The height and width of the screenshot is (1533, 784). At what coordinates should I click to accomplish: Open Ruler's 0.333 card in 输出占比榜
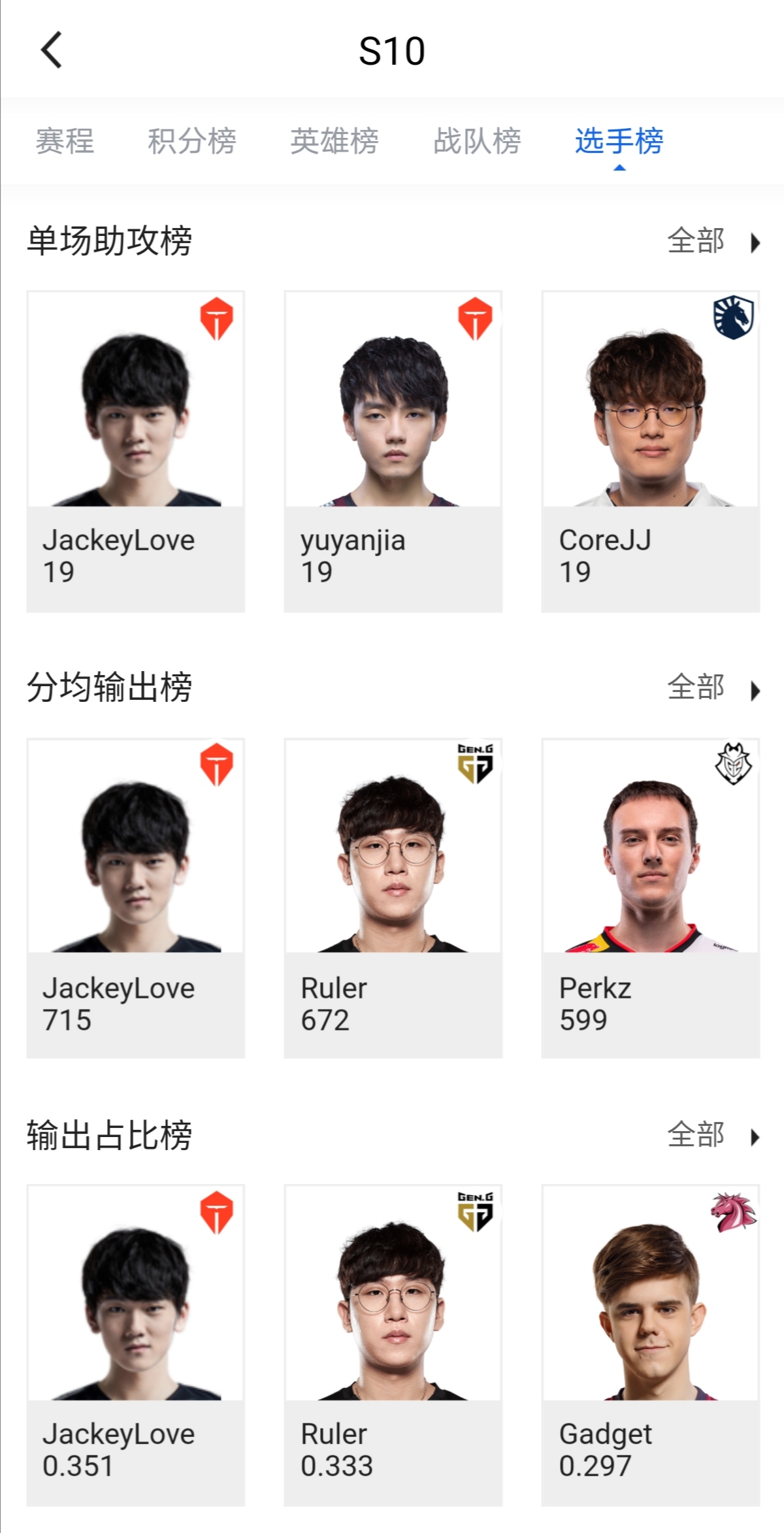click(393, 1345)
